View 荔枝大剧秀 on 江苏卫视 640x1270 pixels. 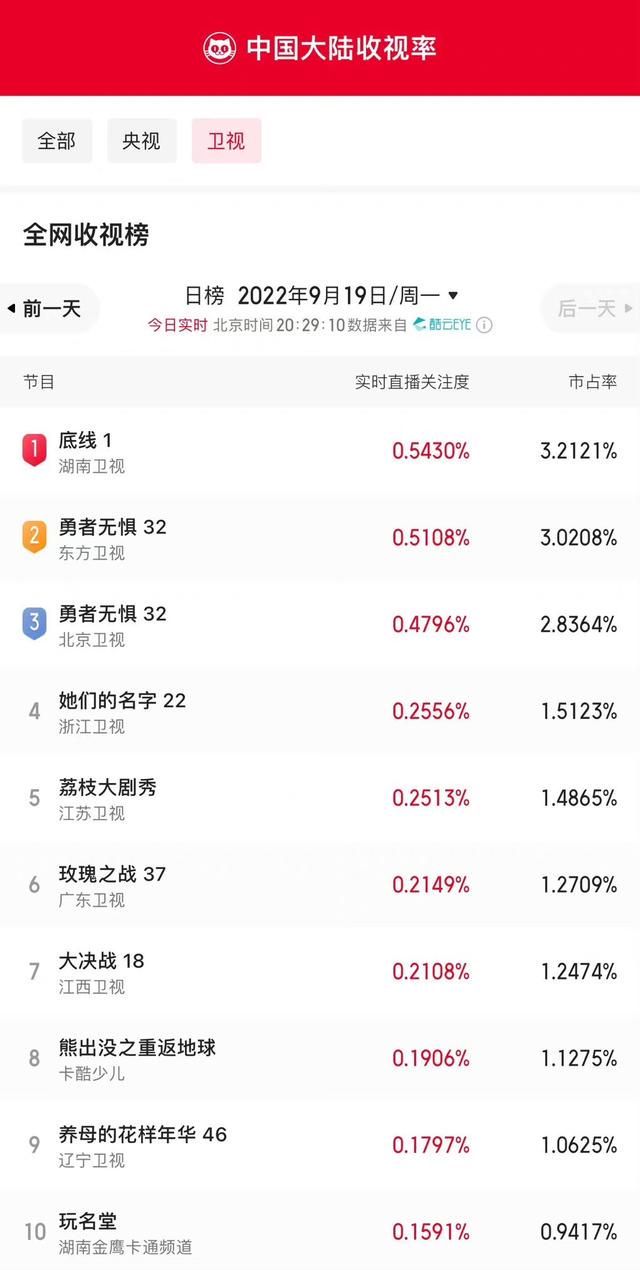[x=320, y=799]
